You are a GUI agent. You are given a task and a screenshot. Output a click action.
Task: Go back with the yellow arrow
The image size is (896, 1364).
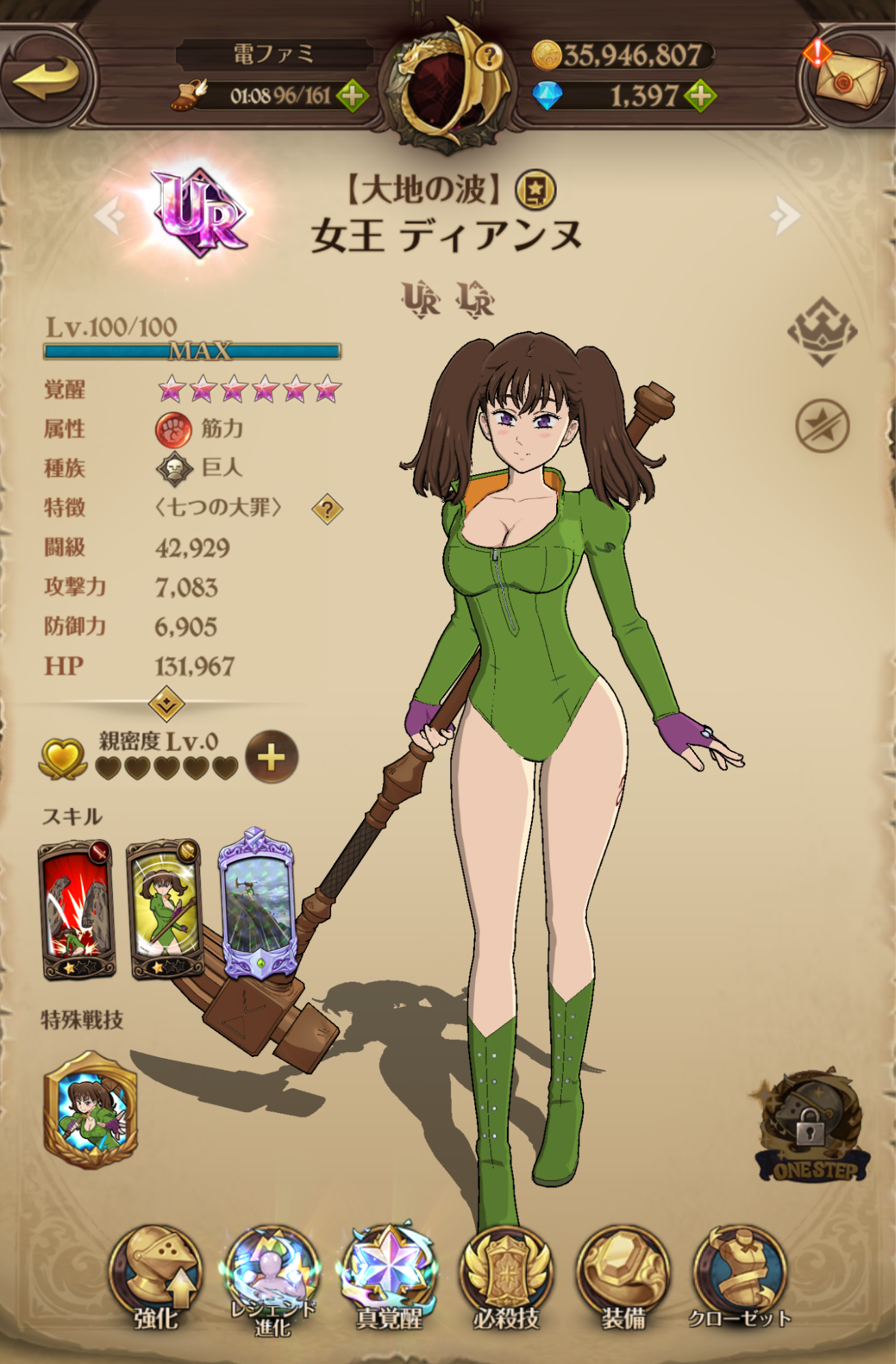coord(46,78)
